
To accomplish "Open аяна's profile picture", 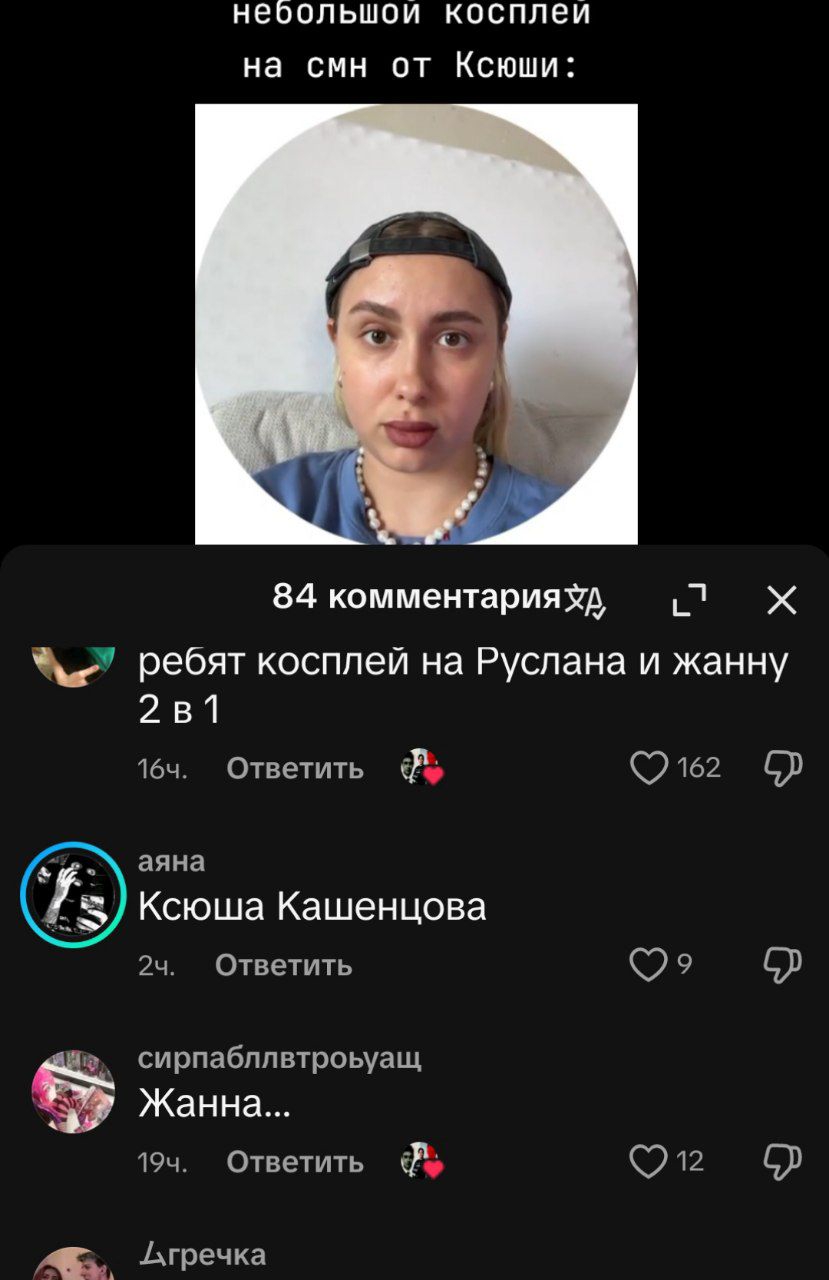I will click(x=73, y=894).
